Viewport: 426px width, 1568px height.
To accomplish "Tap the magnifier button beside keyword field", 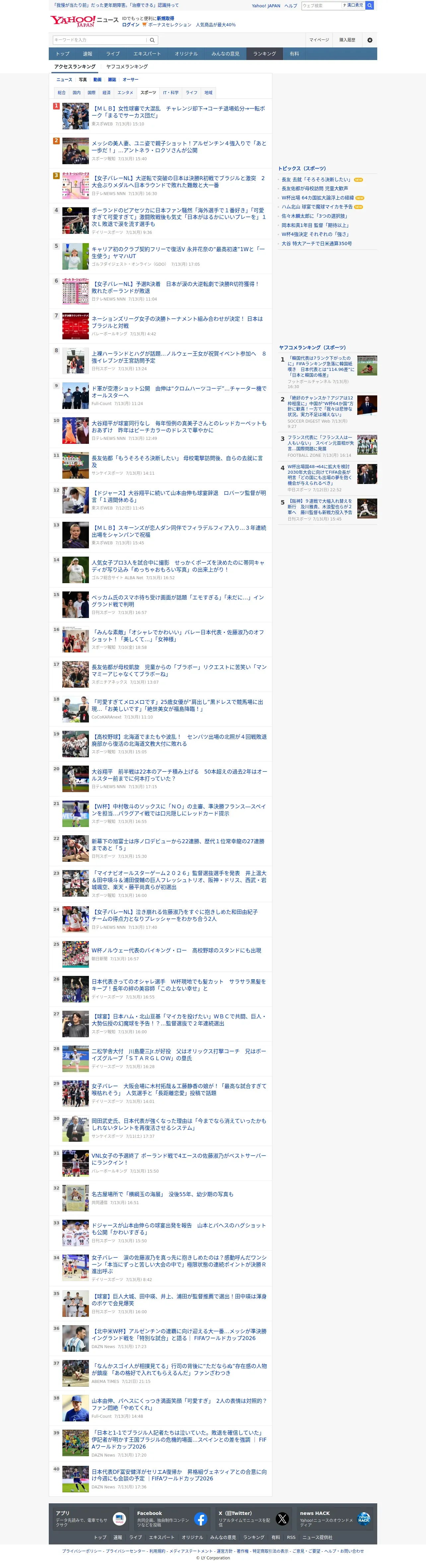I will (152, 40).
